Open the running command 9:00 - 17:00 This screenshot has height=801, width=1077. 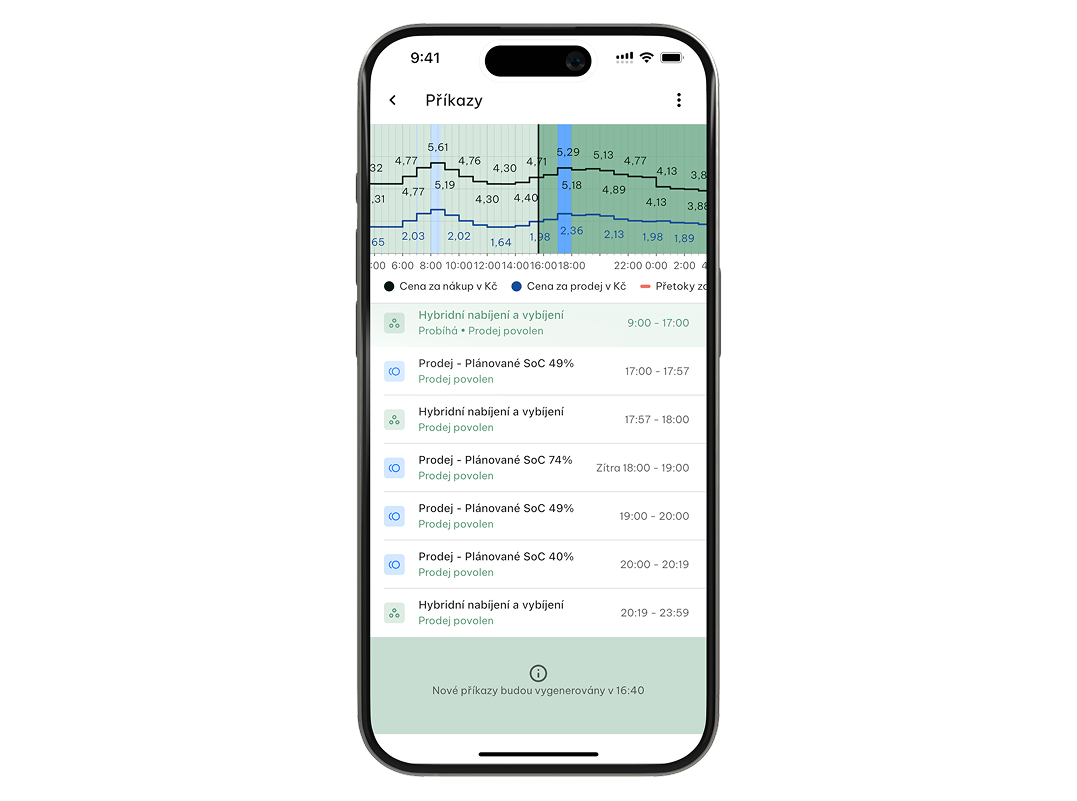(x=538, y=323)
